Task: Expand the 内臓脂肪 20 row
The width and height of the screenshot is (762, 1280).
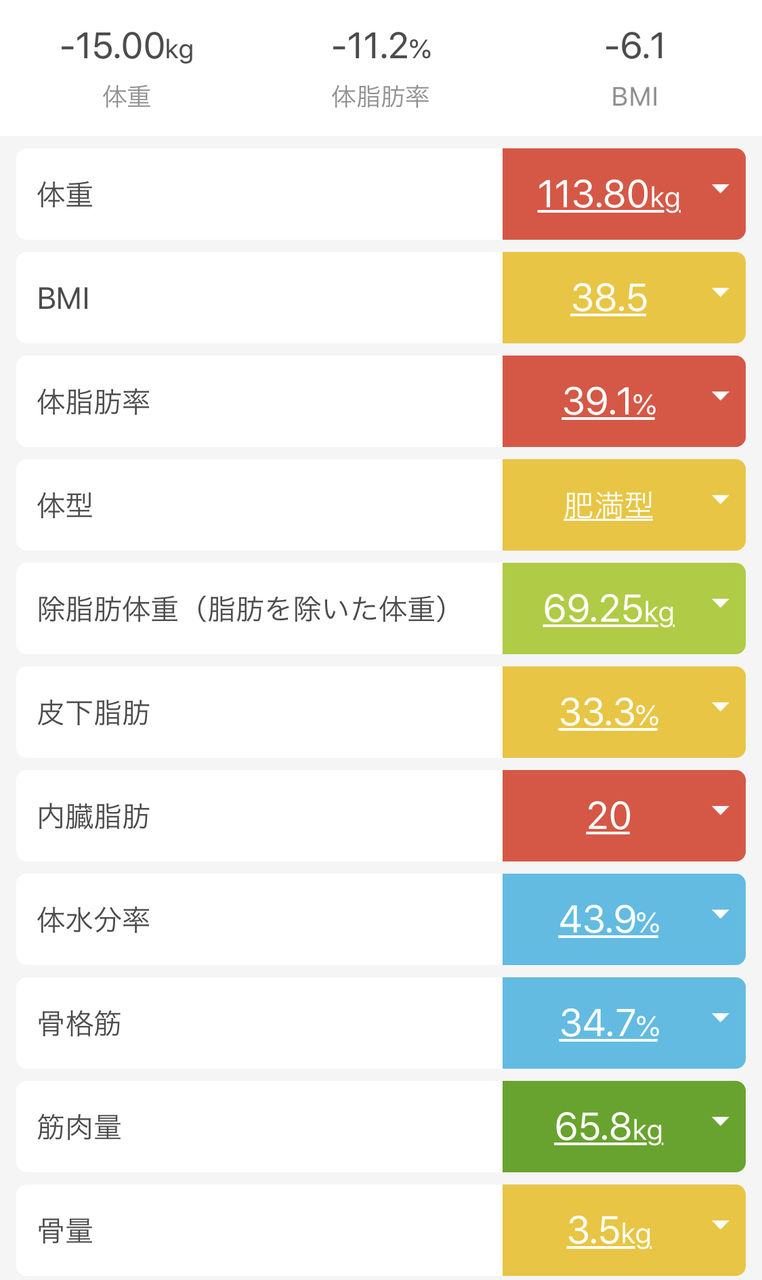Action: click(720, 811)
